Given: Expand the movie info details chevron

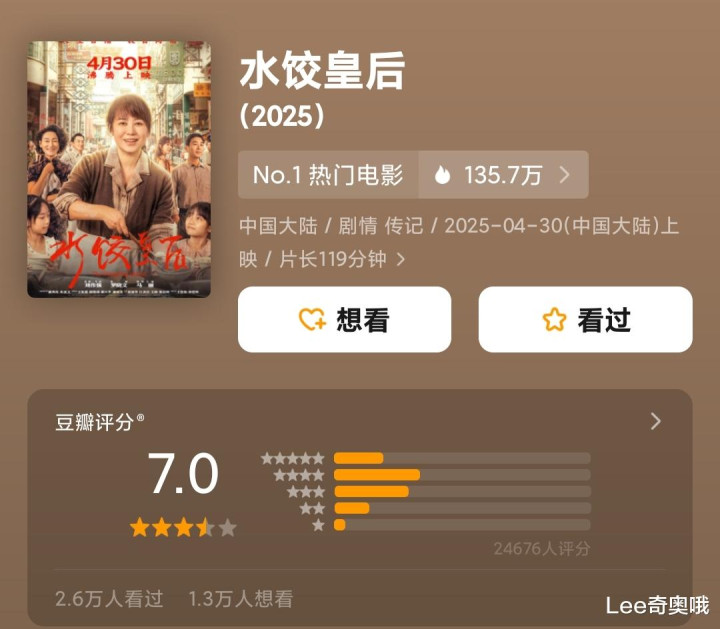Looking at the screenshot, I should pos(401,259).
